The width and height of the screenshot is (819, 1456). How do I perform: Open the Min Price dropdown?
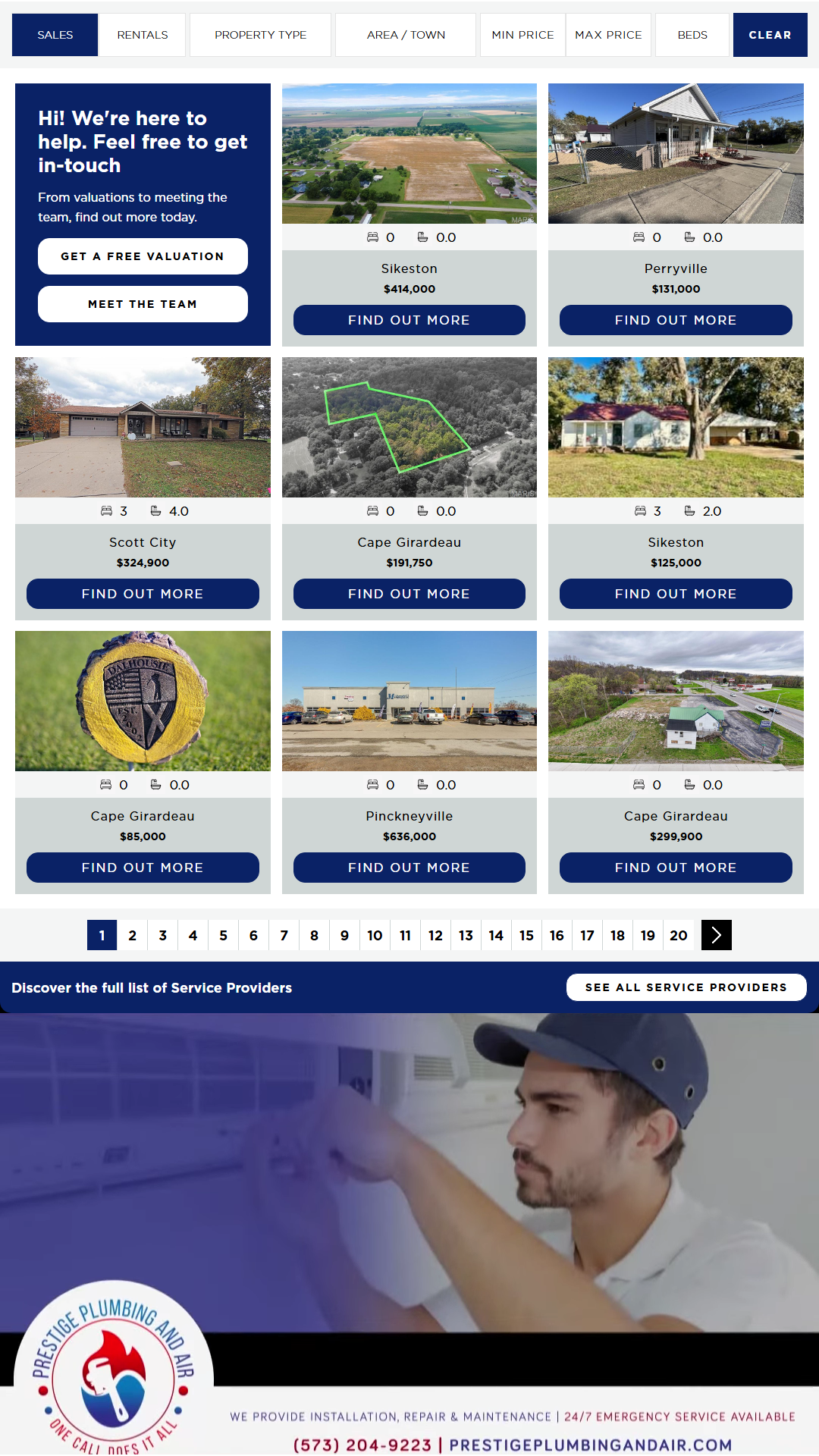[522, 35]
